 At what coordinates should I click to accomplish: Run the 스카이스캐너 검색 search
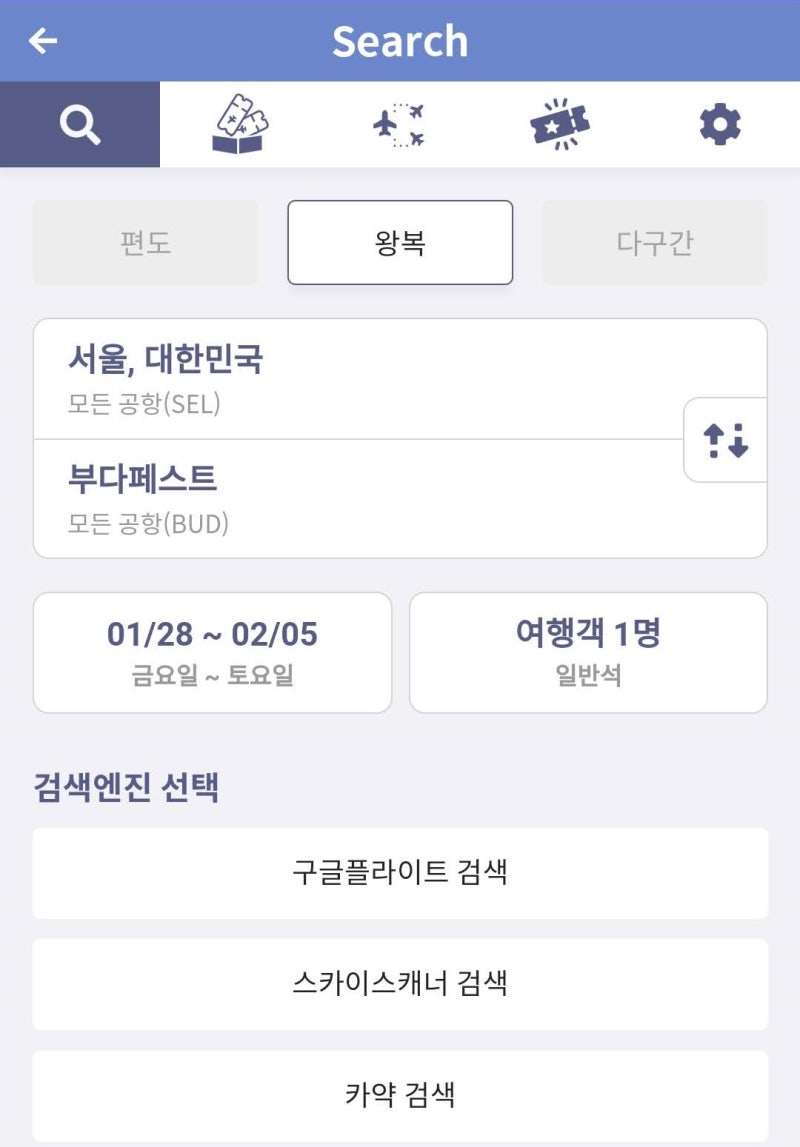tap(400, 984)
